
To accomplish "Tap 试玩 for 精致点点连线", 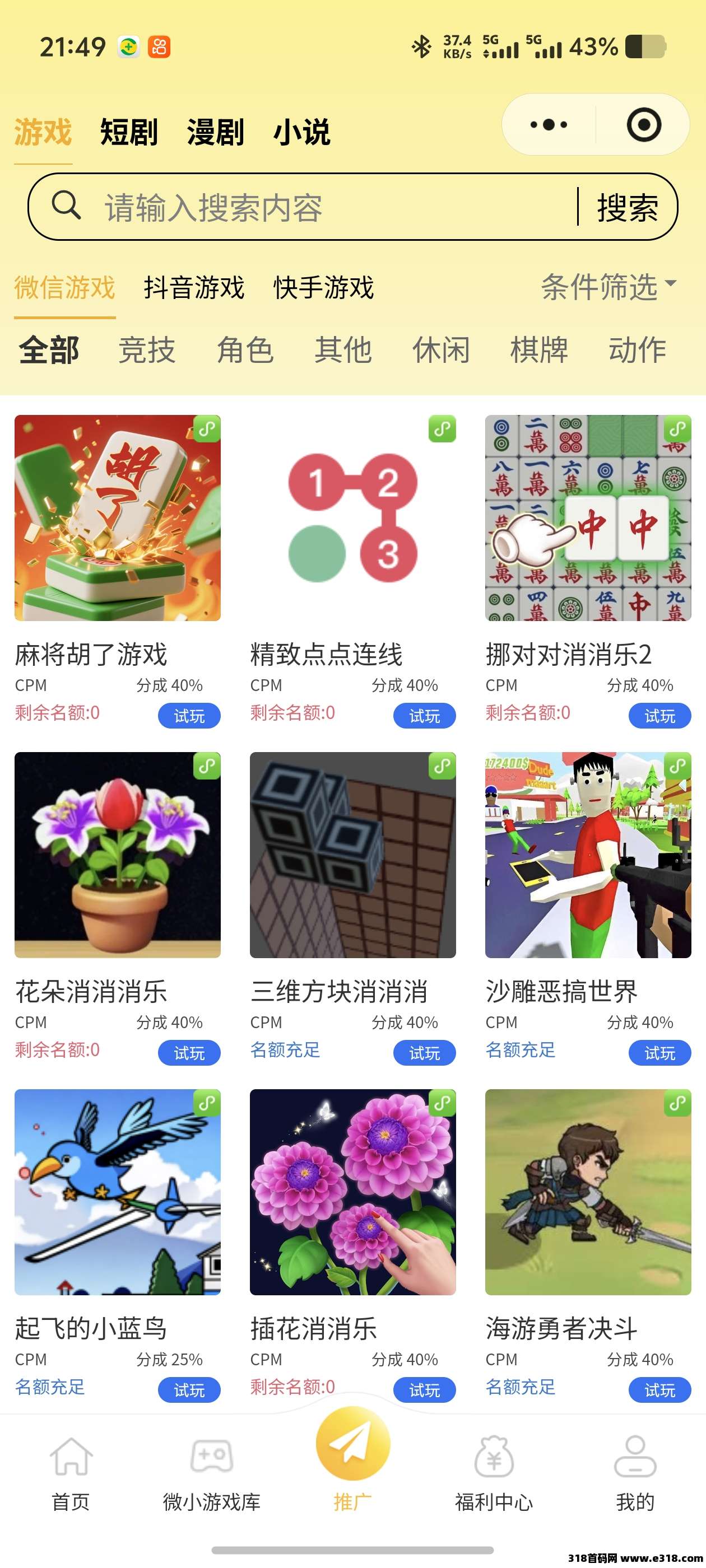I will [x=424, y=716].
